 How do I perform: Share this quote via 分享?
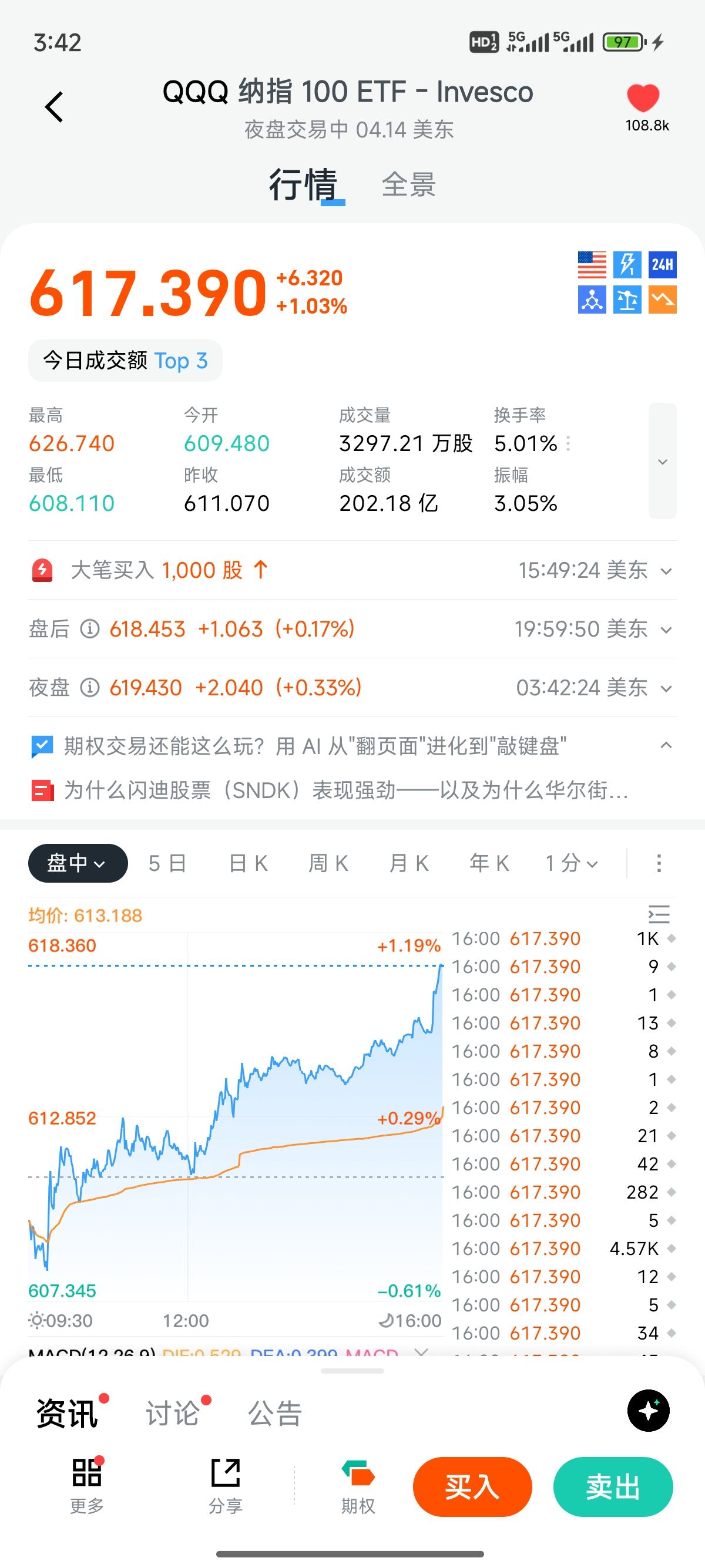[x=225, y=1486]
